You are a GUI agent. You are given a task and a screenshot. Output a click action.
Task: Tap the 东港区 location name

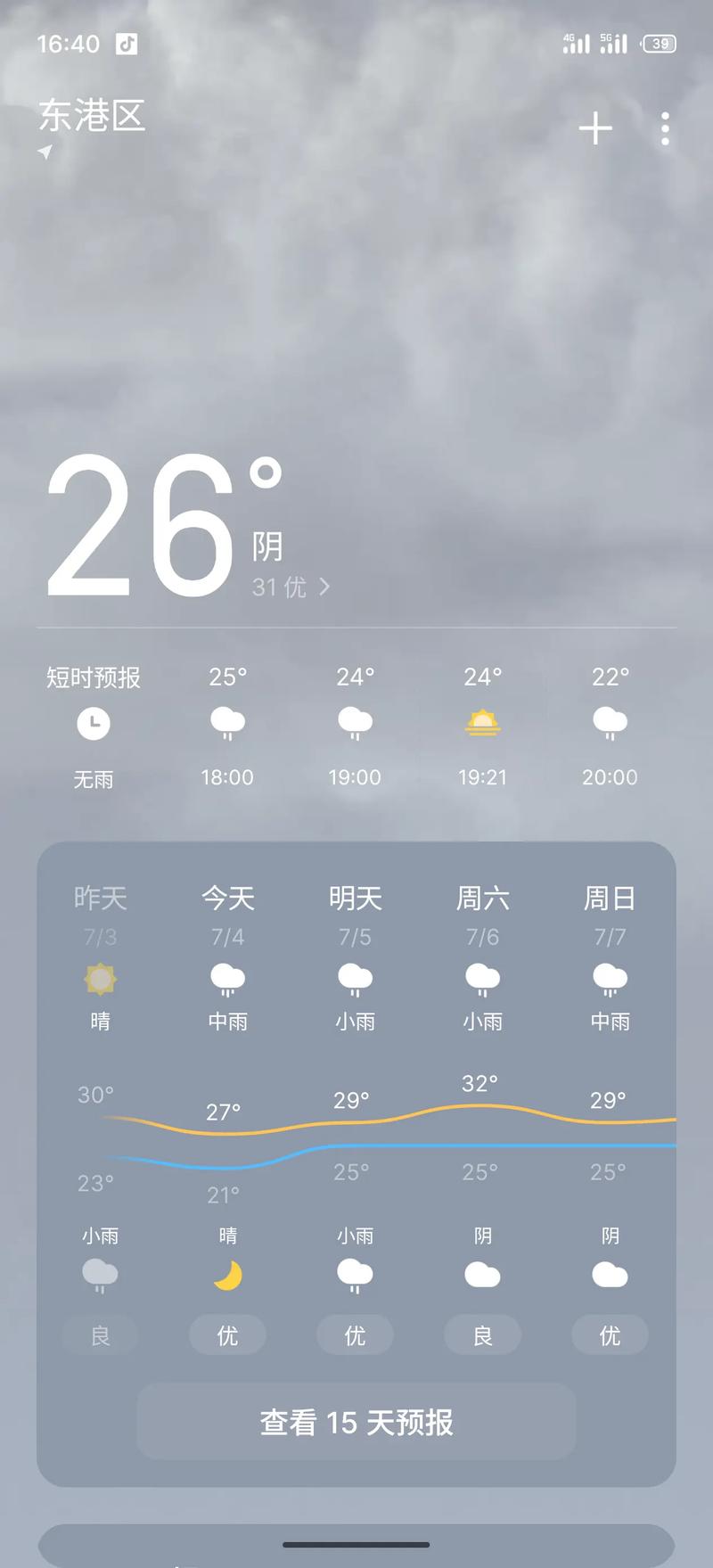click(93, 116)
